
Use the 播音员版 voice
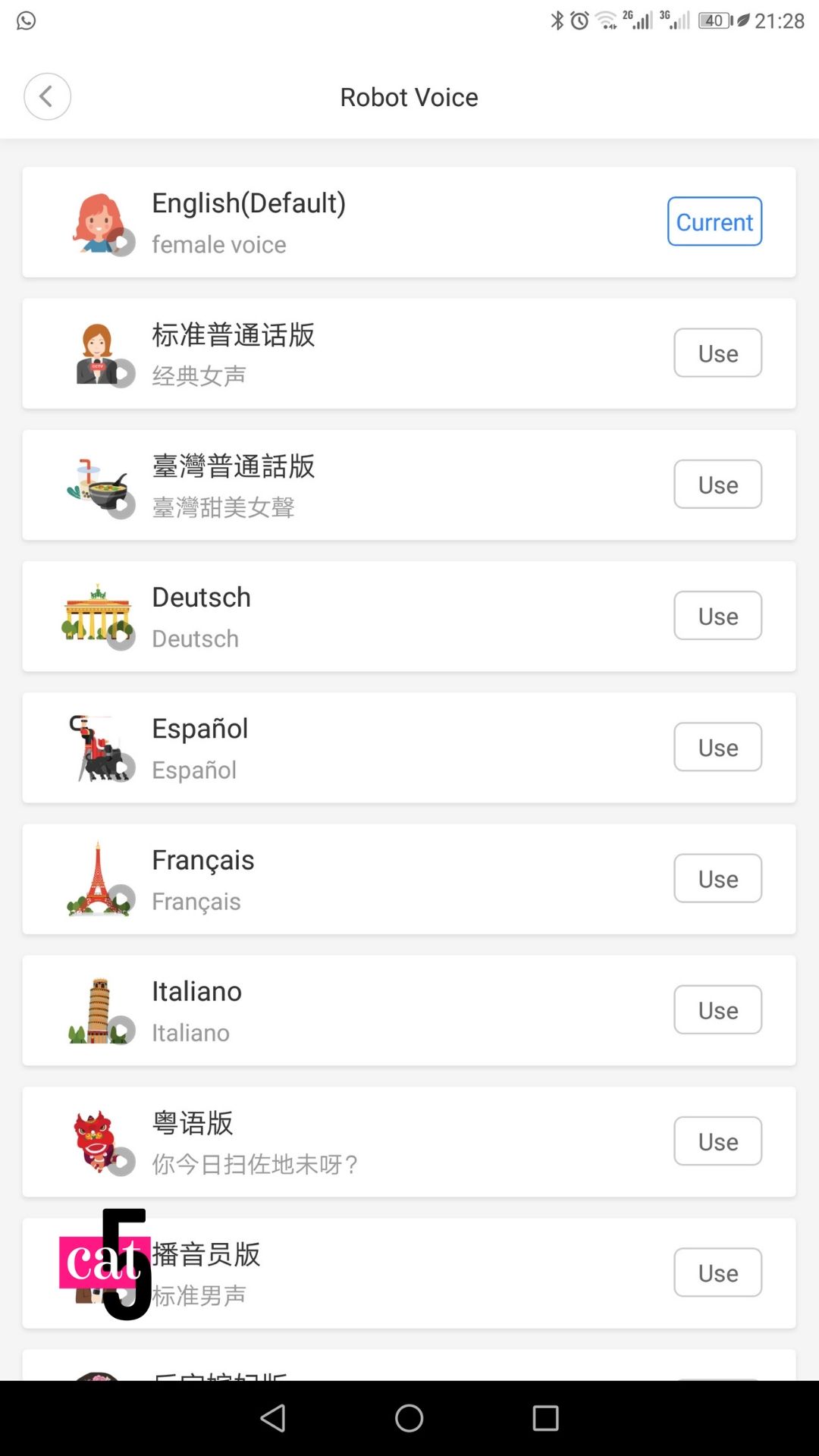[717, 1272]
